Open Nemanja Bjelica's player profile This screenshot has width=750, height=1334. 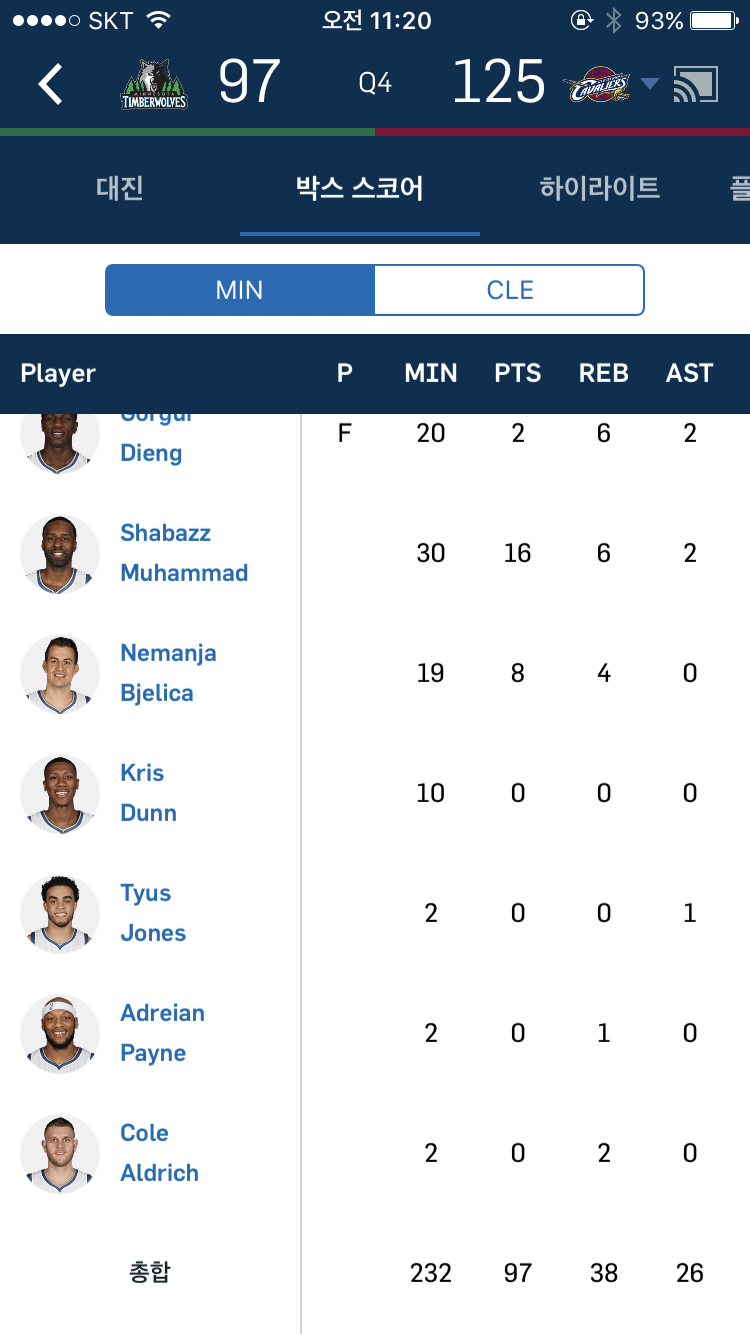pos(168,673)
